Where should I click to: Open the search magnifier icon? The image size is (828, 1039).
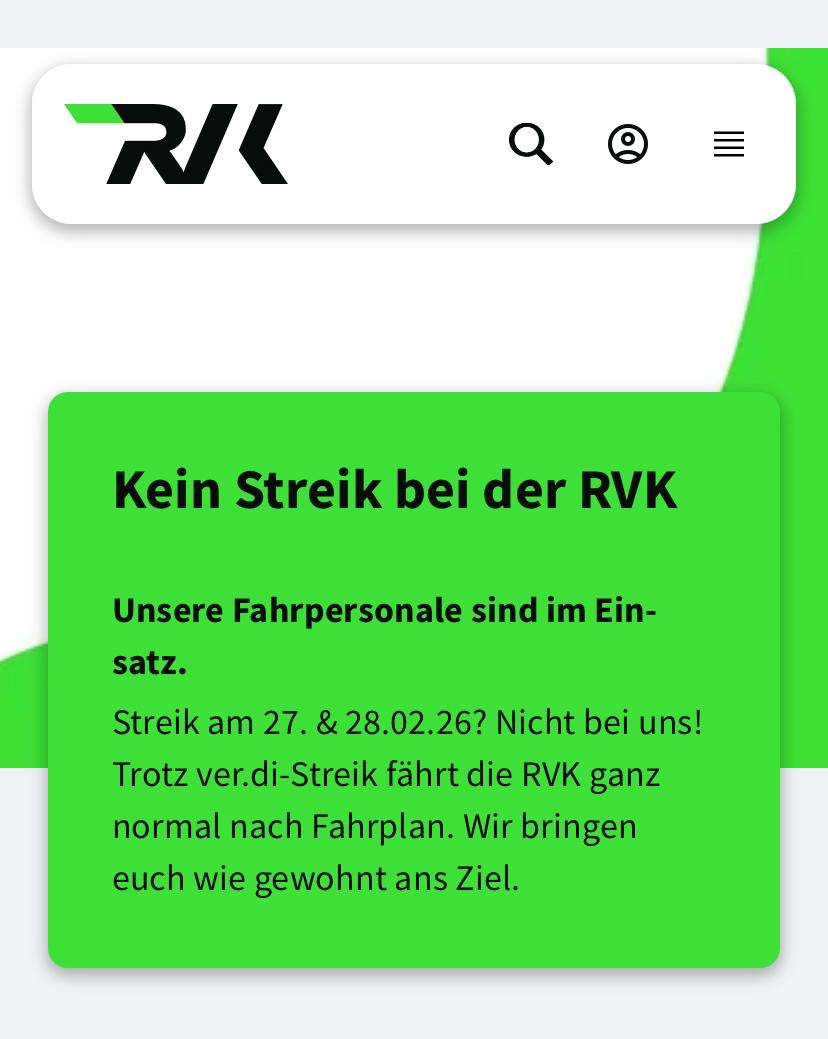tap(530, 144)
